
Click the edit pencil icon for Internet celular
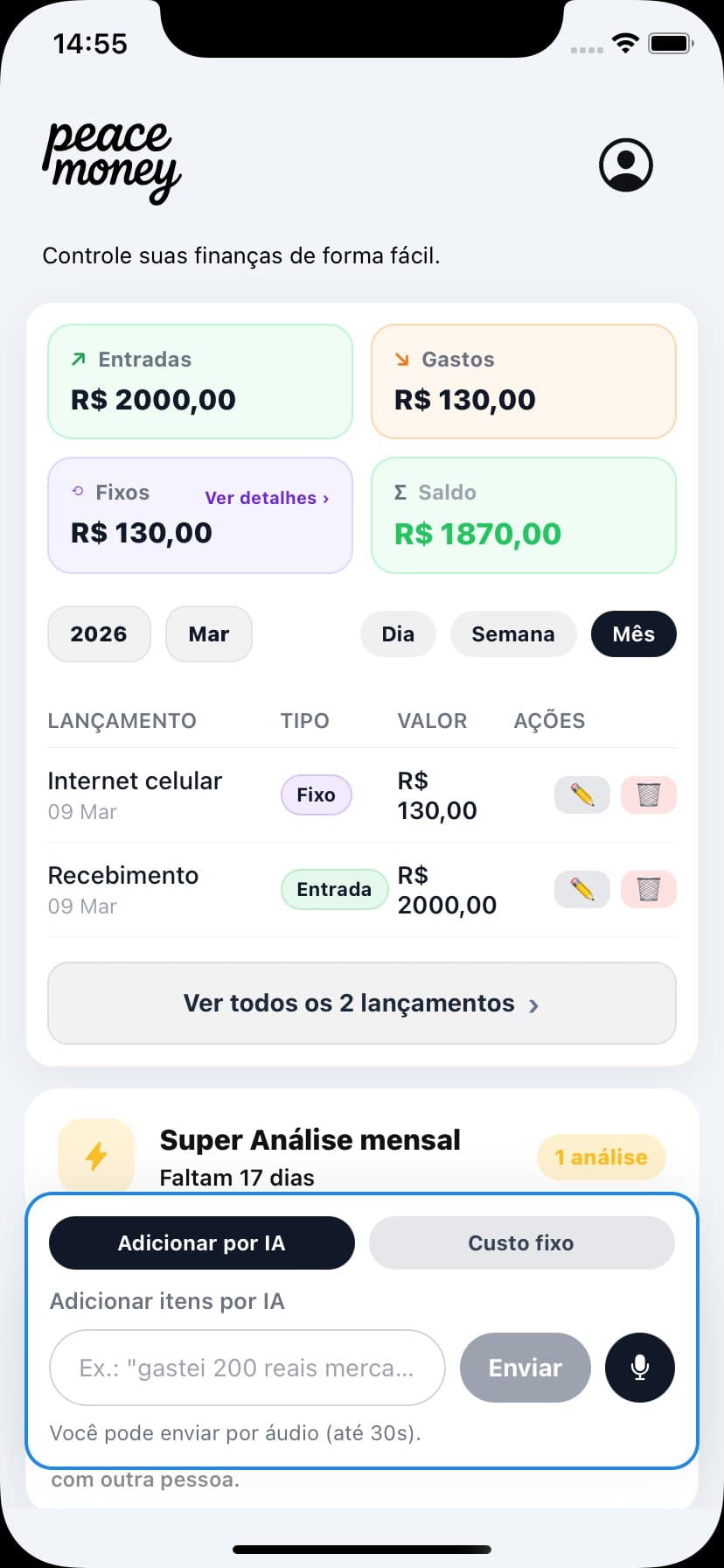(x=581, y=794)
